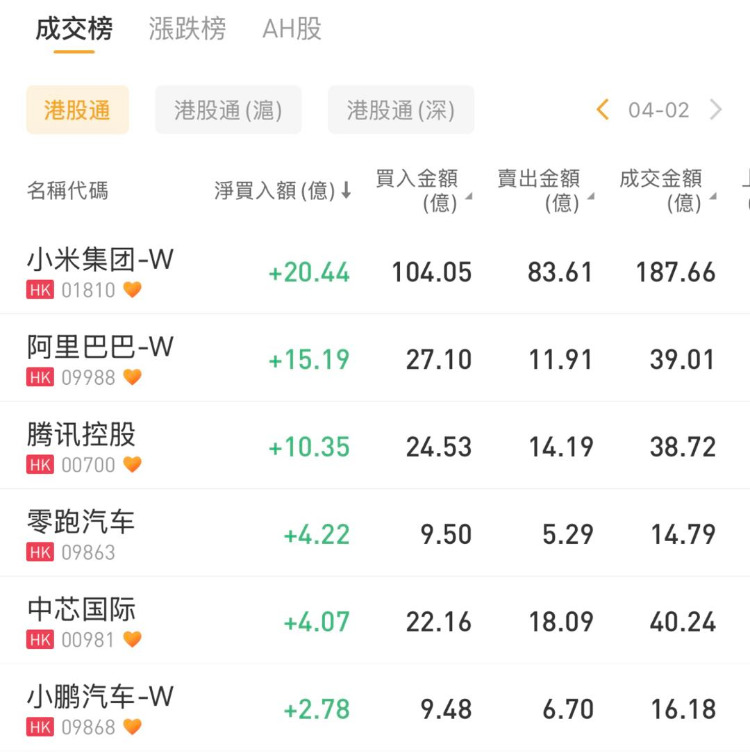The width and height of the screenshot is (750, 753).
Task: Filter by 港股通 (滬)
Action: click(228, 110)
